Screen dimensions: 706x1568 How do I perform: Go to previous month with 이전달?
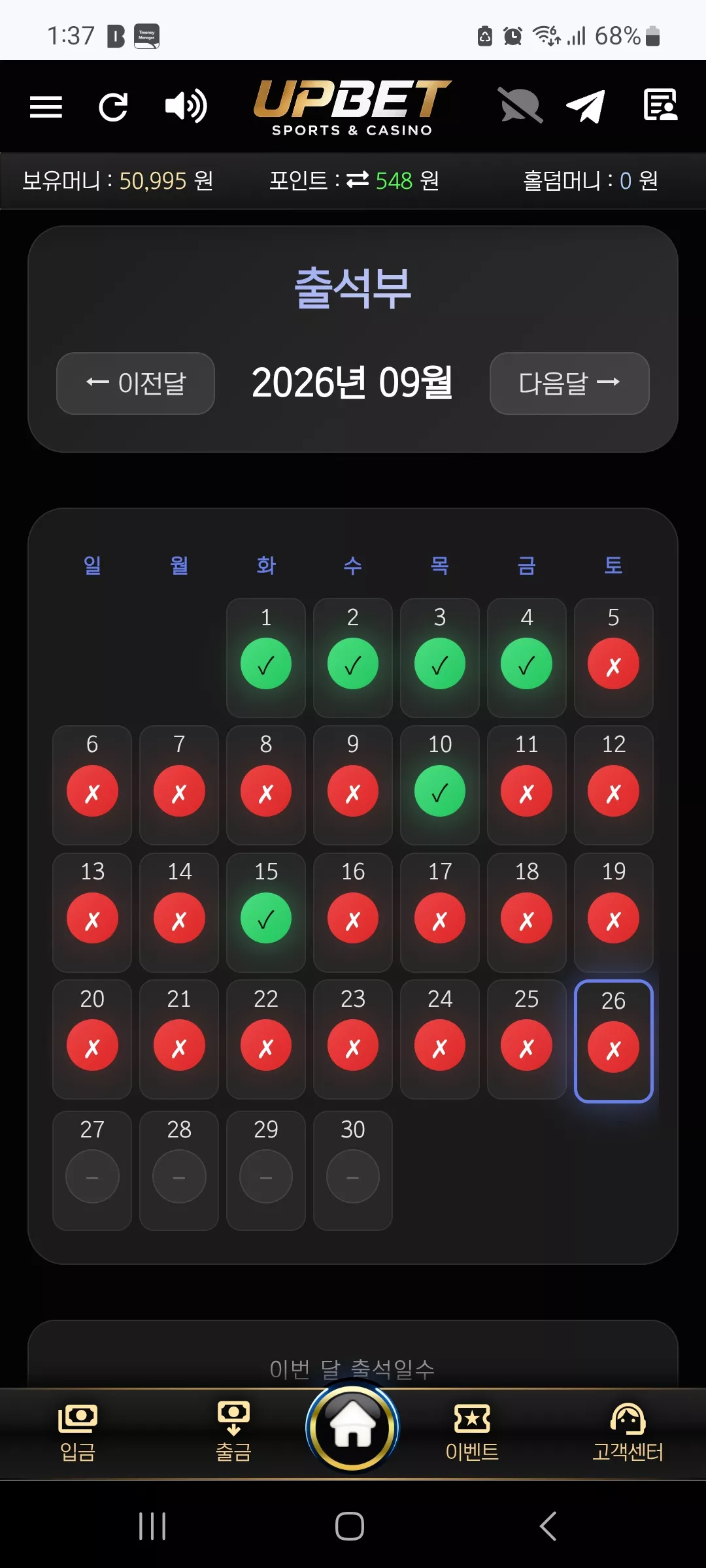click(x=136, y=384)
